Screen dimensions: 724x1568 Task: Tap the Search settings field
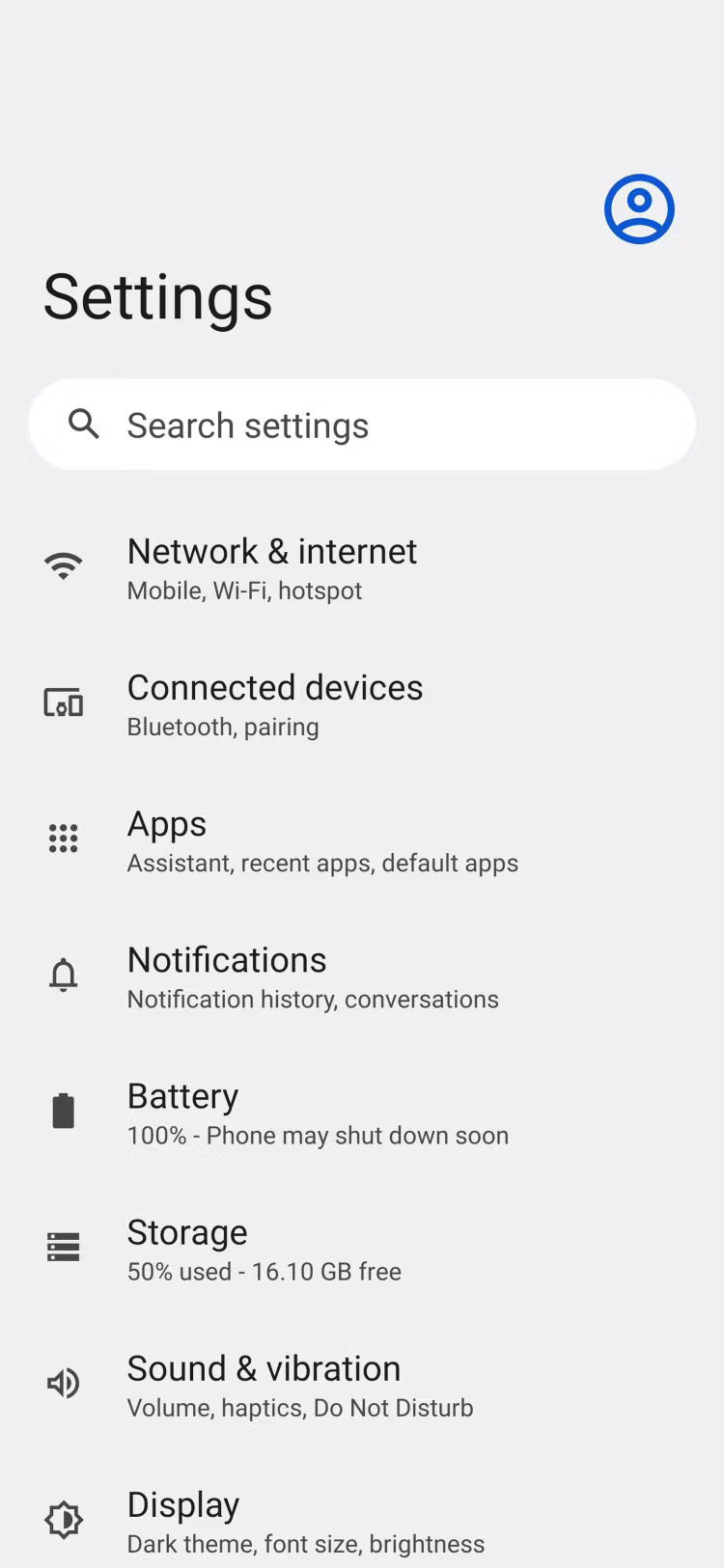[x=362, y=425]
